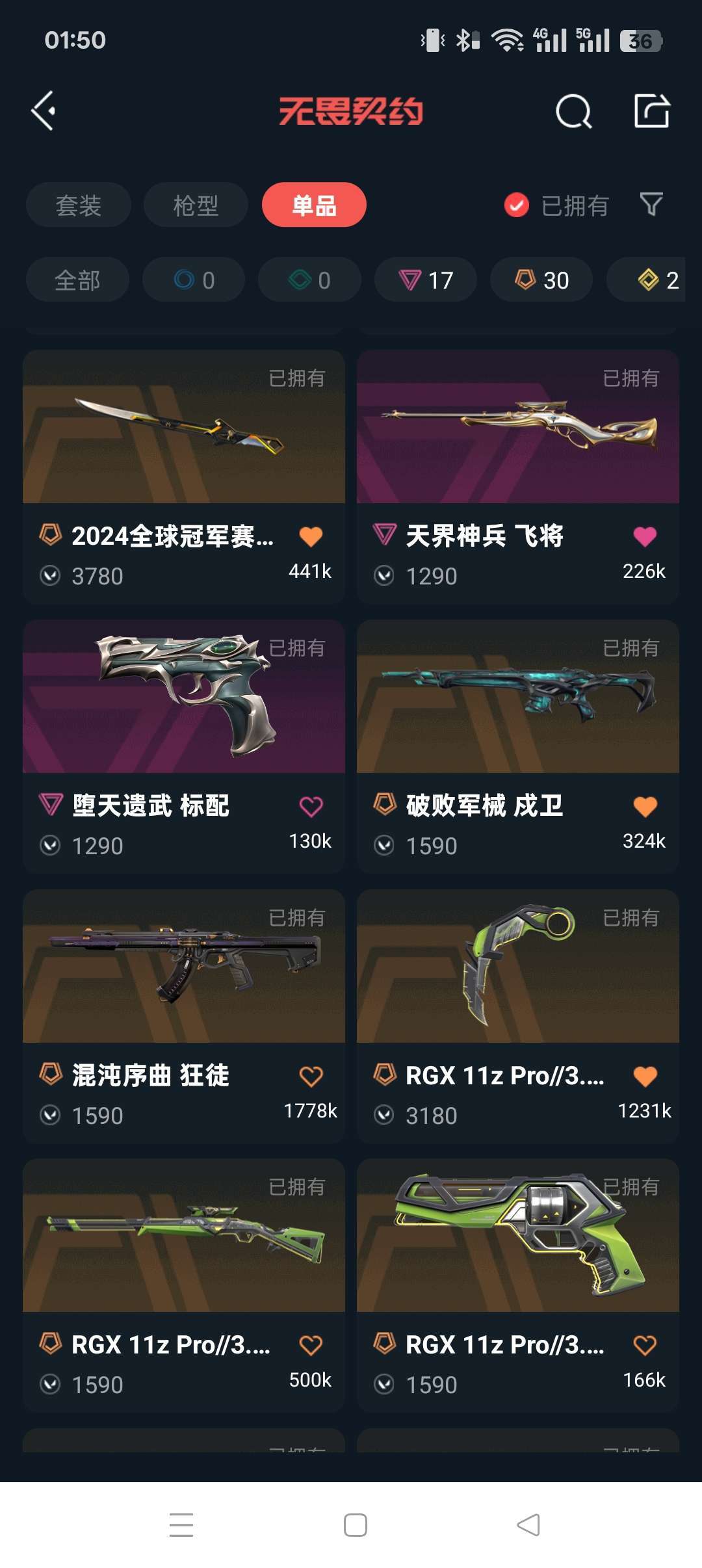Select the blue tier filter showing 0

(193, 280)
